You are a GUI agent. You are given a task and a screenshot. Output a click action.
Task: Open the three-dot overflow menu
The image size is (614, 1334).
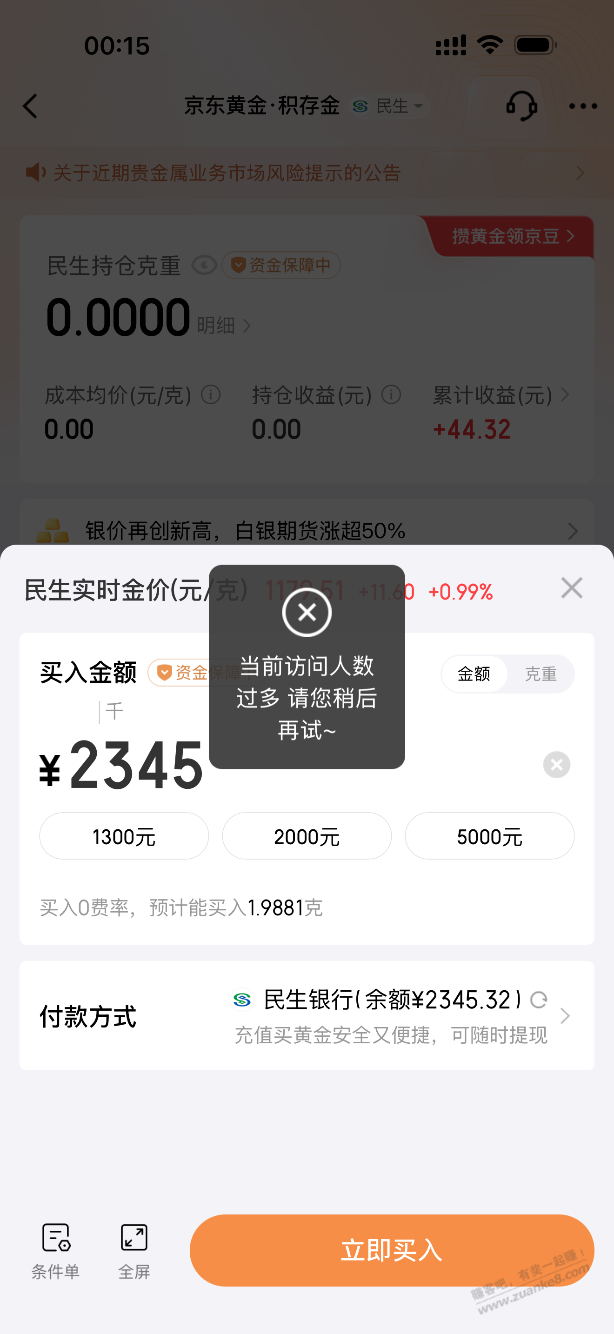[x=582, y=106]
